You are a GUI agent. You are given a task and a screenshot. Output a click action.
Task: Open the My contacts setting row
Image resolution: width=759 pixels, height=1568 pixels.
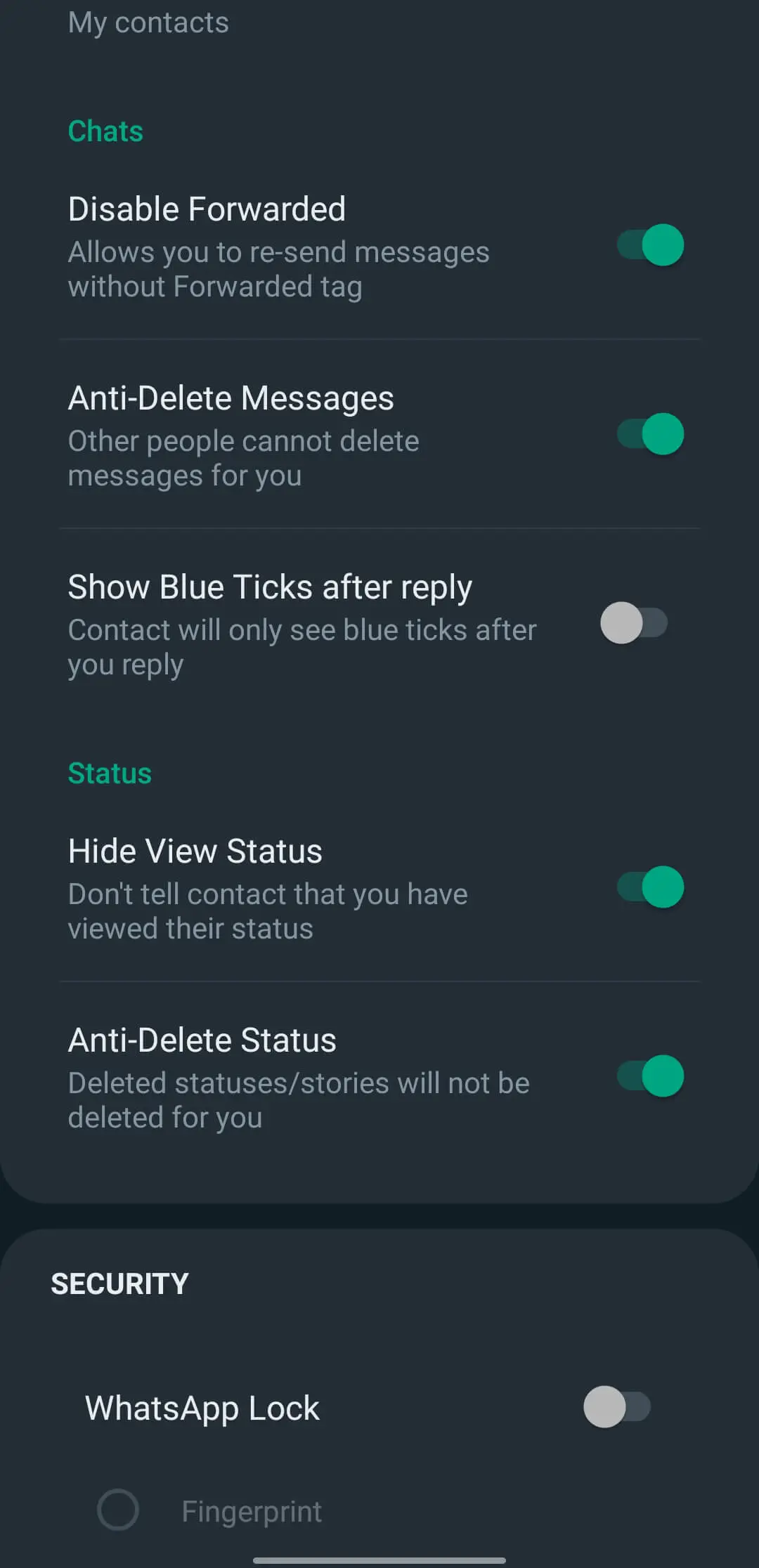pos(148,22)
